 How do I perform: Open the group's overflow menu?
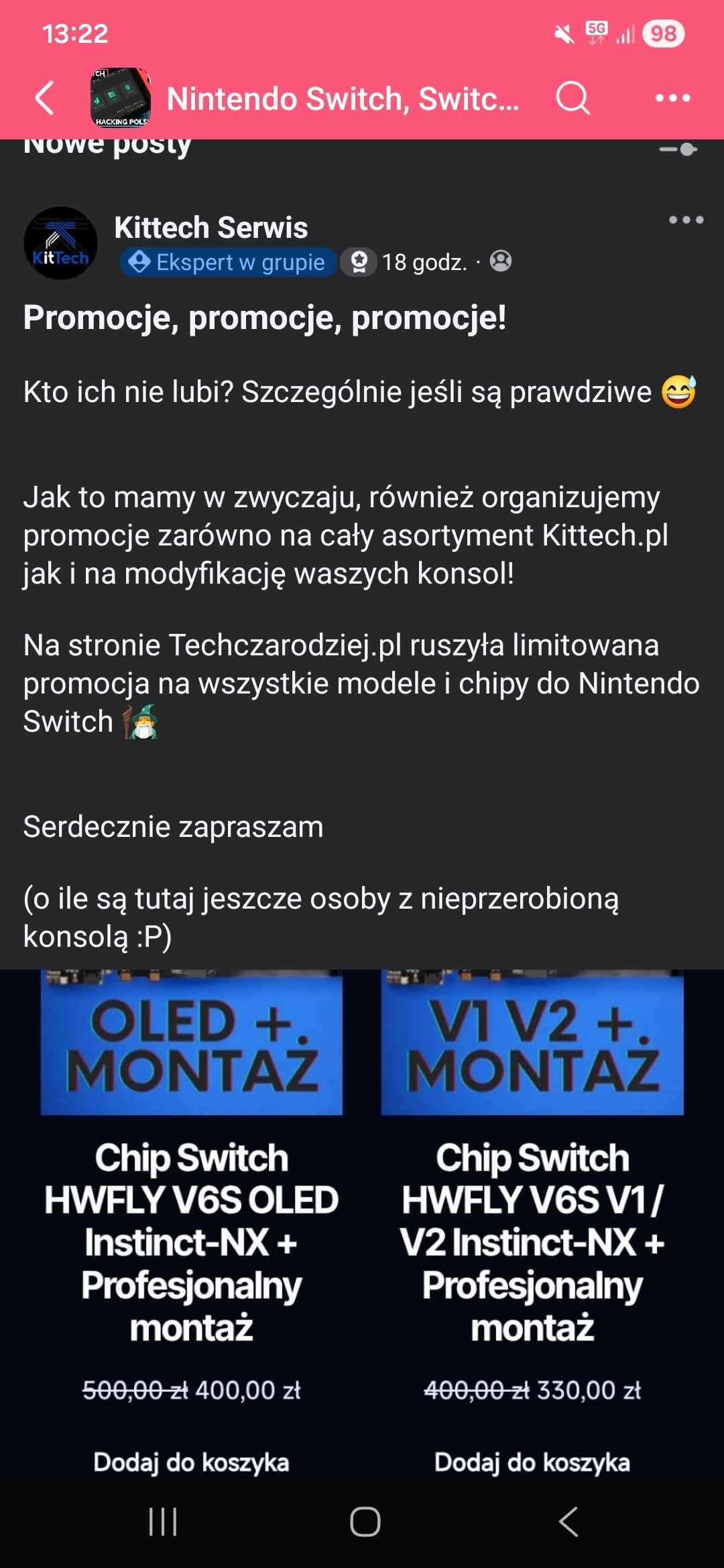[x=672, y=99]
